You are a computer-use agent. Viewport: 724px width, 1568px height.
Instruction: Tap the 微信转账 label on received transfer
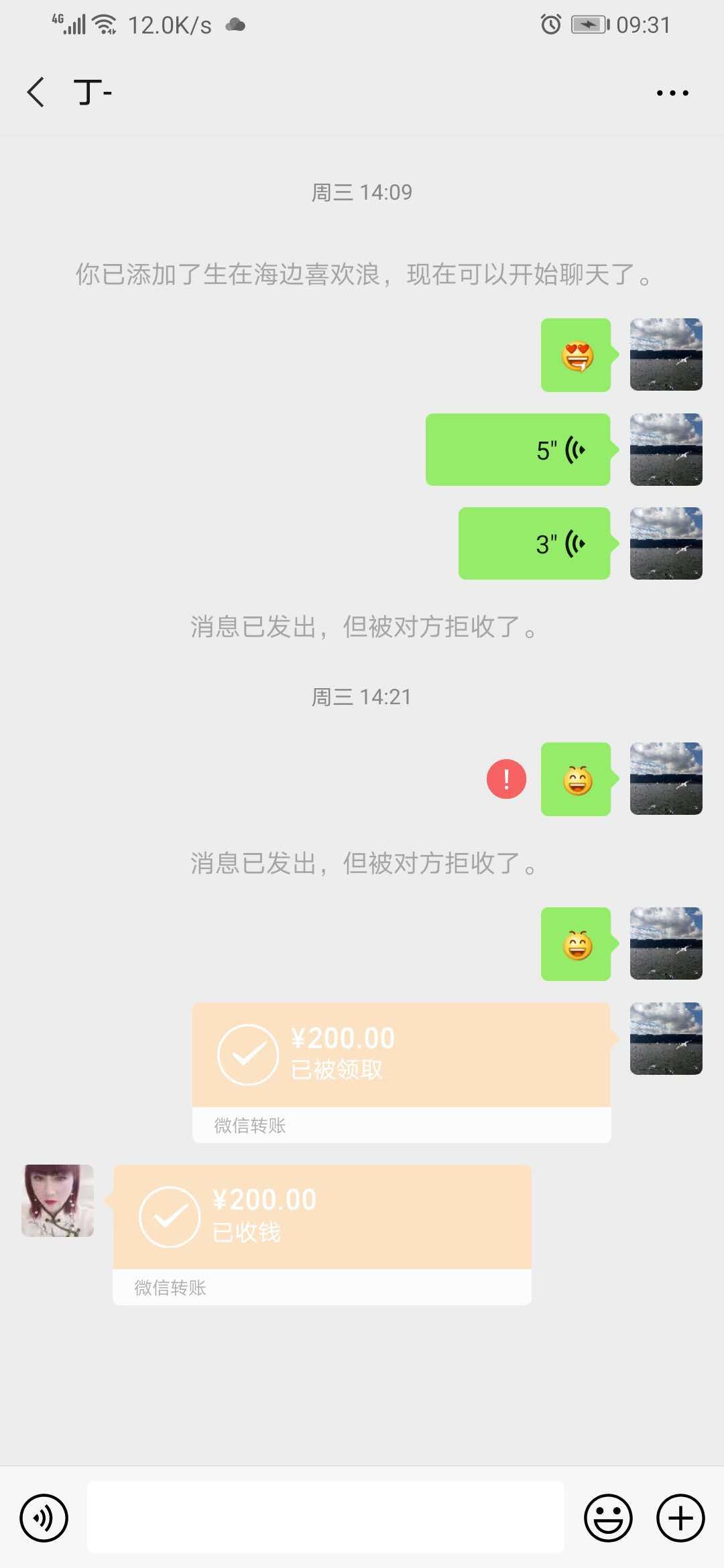coord(171,1287)
